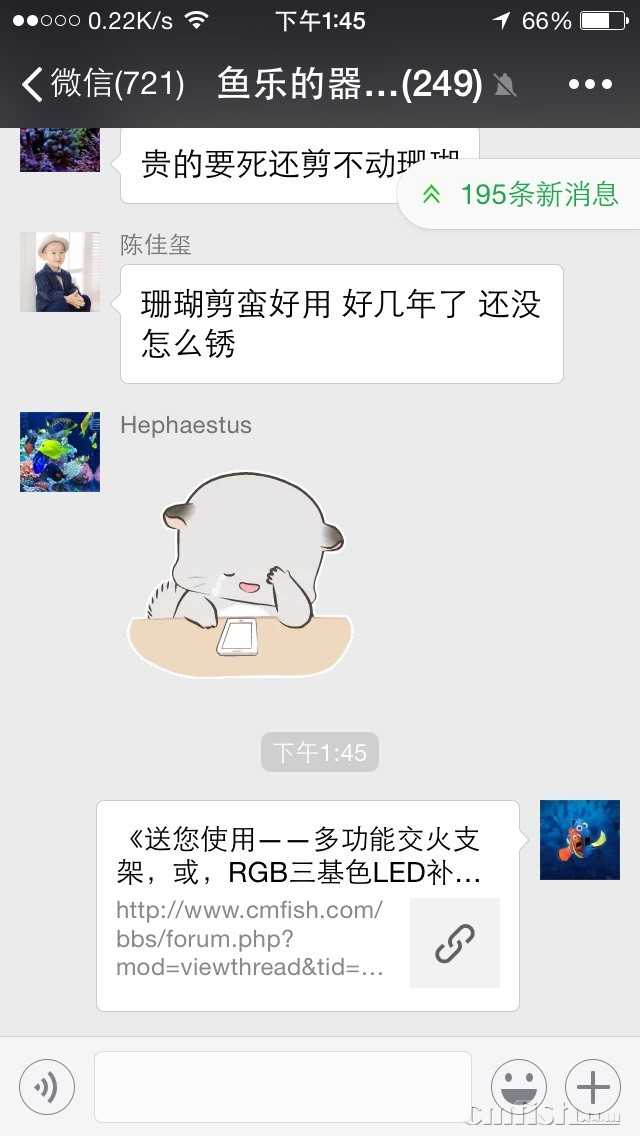This screenshot has height=1136, width=640.
Task: Open 陈佳玺's profile avatar
Action: pyautogui.click(x=60, y=272)
